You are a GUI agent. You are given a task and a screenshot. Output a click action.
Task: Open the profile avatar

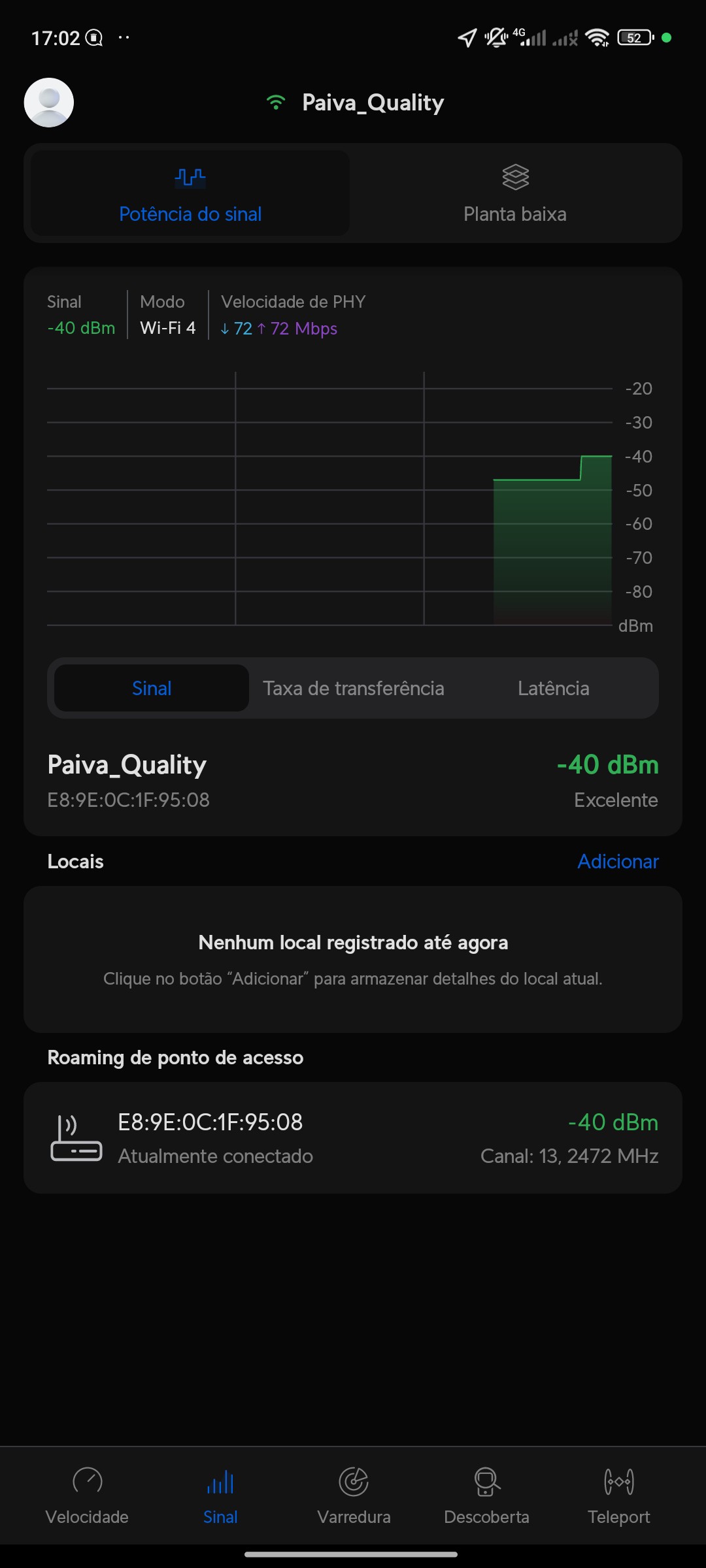(49, 103)
